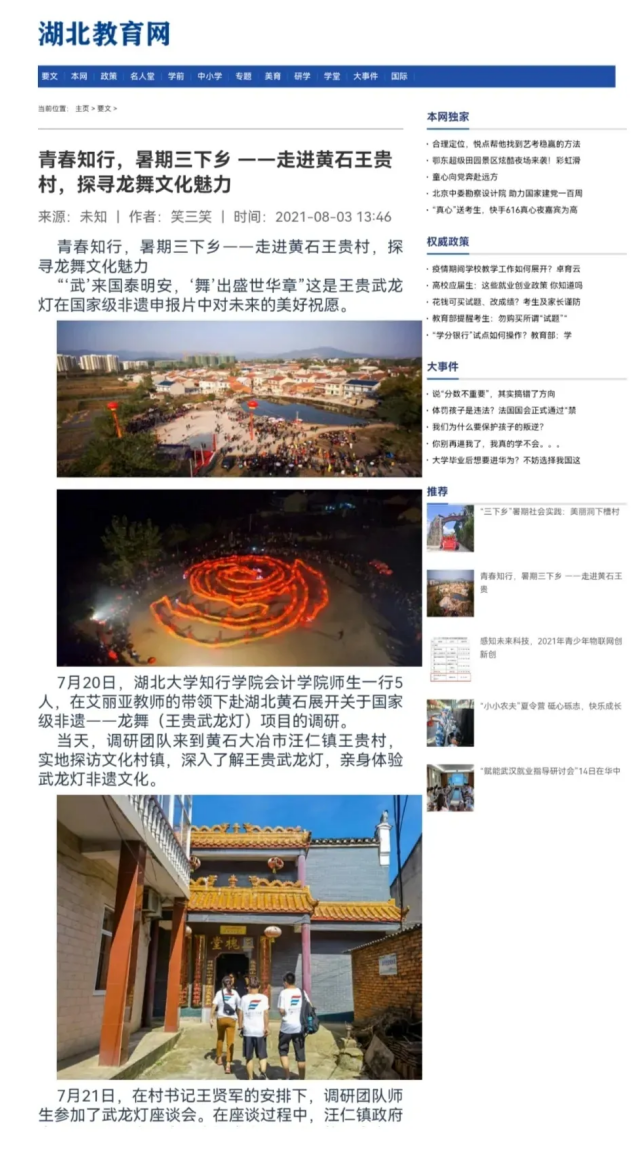Tap the 主页 breadcrumb link

coord(81,108)
